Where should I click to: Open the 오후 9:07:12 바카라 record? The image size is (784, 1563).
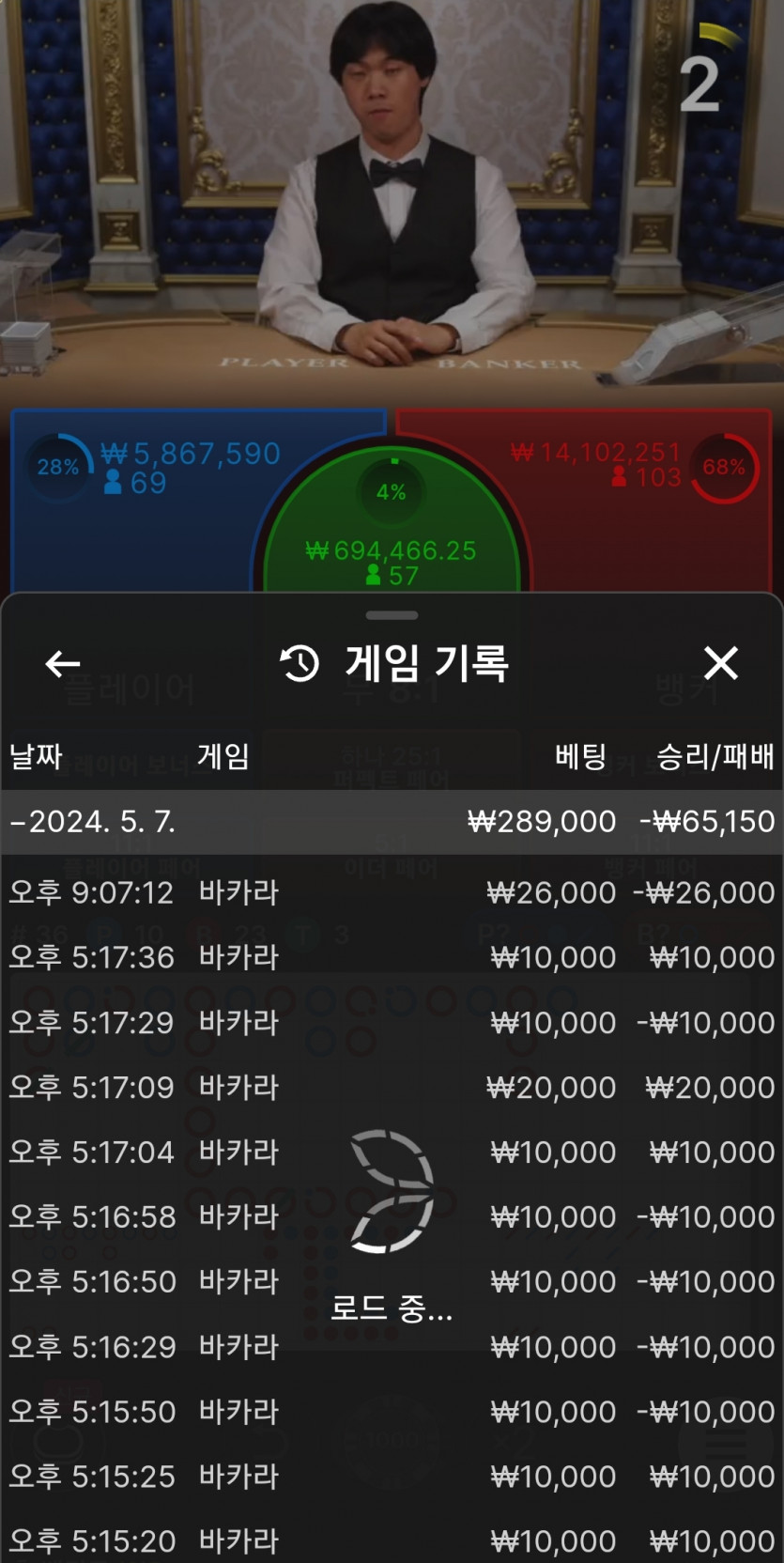392,892
